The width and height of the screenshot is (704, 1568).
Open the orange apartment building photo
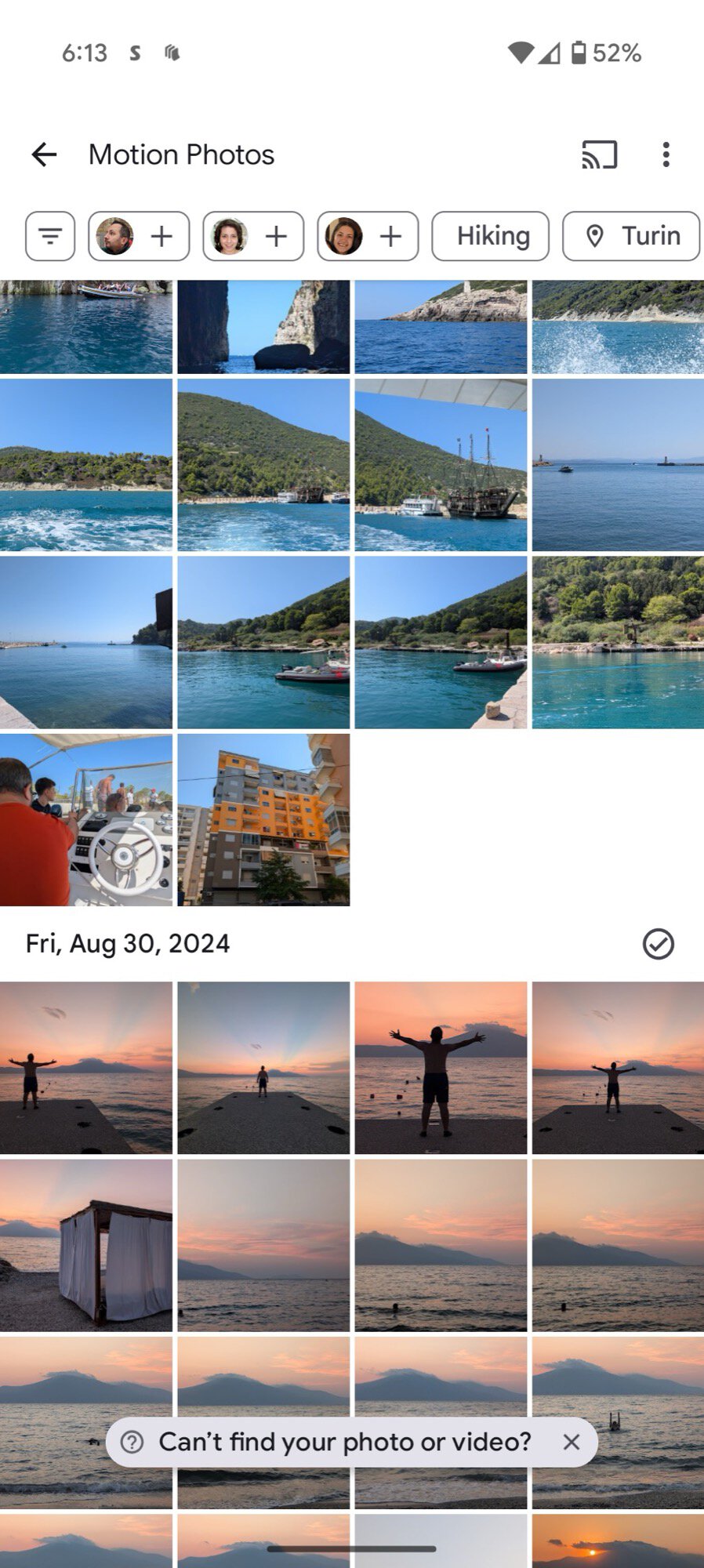click(263, 819)
